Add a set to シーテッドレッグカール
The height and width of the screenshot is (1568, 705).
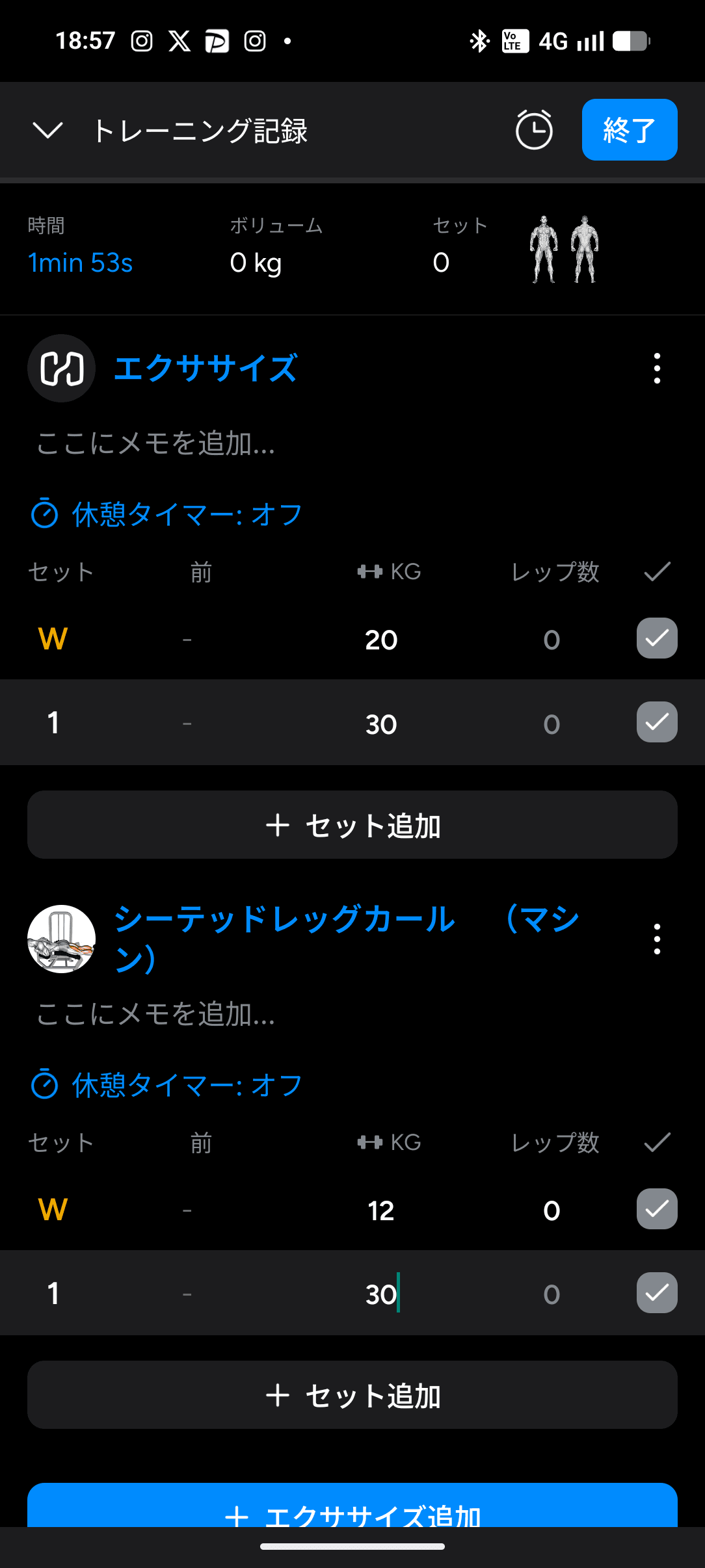(x=352, y=1395)
